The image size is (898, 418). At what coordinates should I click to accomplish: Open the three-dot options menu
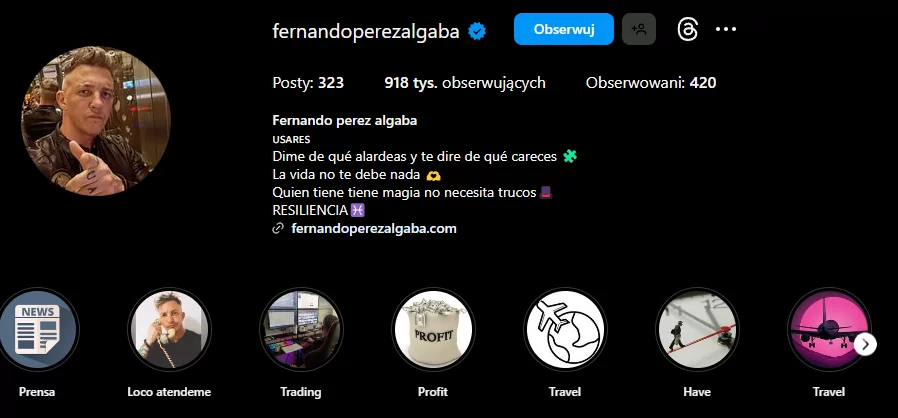point(726,30)
